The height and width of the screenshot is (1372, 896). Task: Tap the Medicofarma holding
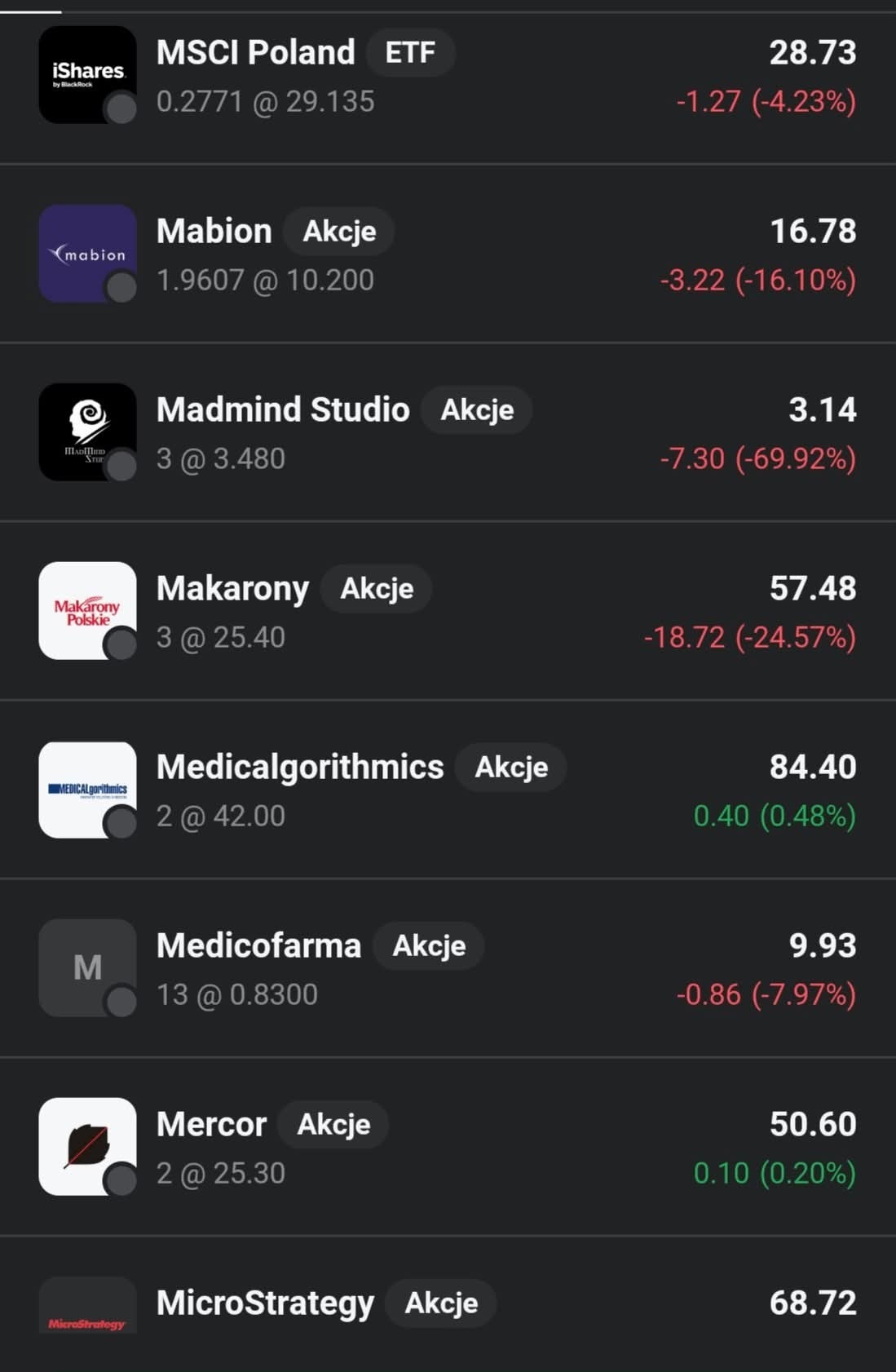448,969
